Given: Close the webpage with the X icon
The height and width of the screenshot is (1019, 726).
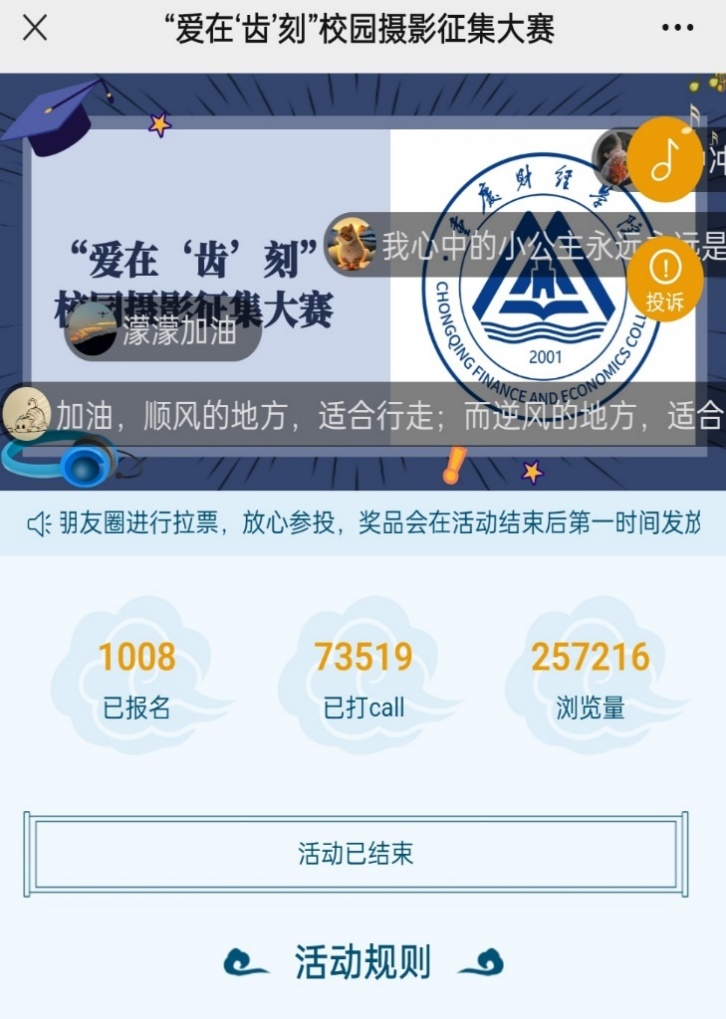Looking at the screenshot, I should [35, 28].
